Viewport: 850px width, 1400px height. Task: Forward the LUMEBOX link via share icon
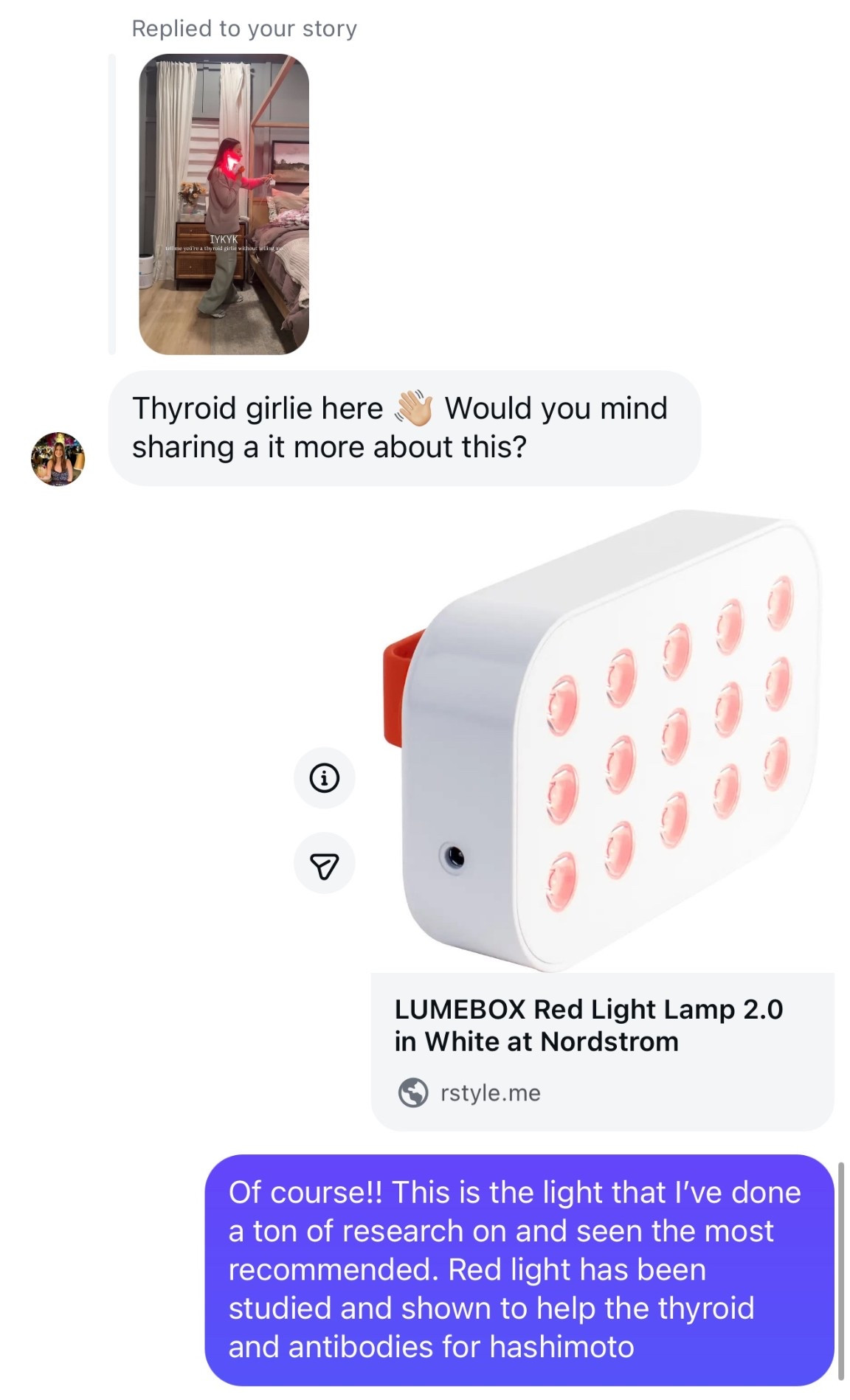click(x=324, y=864)
